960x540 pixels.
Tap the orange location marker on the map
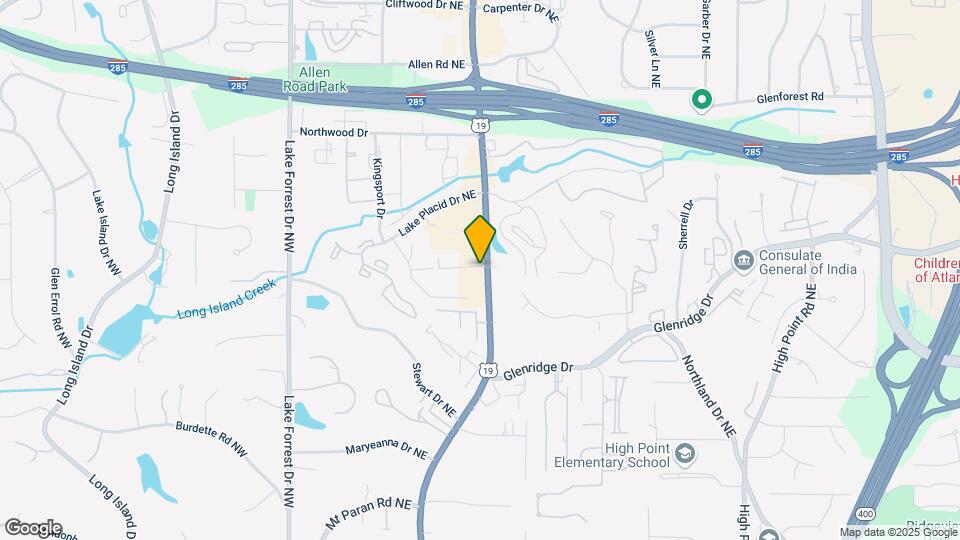pyautogui.click(x=481, y=239)
